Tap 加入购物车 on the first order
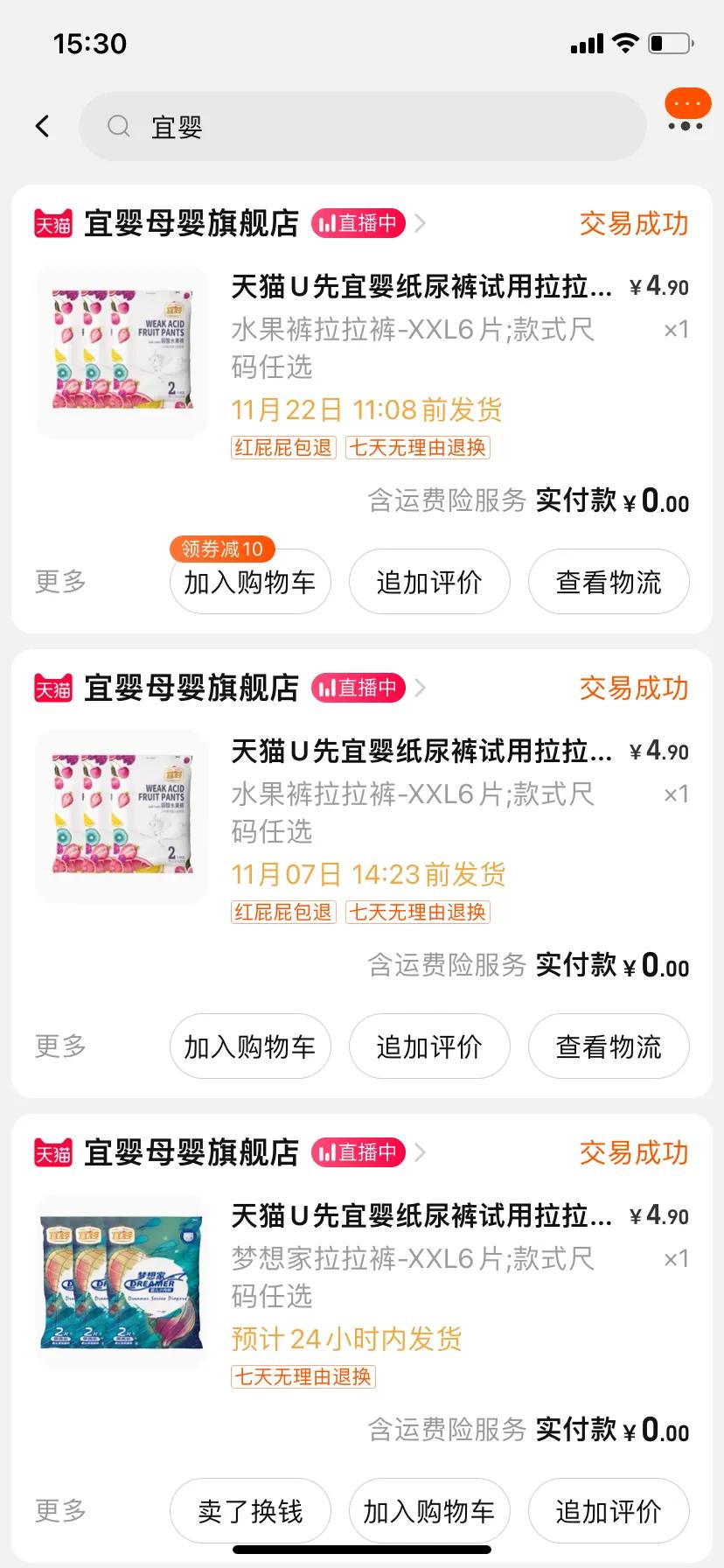Screen dimensions: 724x1568 pyautogui.click(x=249, y=581)
